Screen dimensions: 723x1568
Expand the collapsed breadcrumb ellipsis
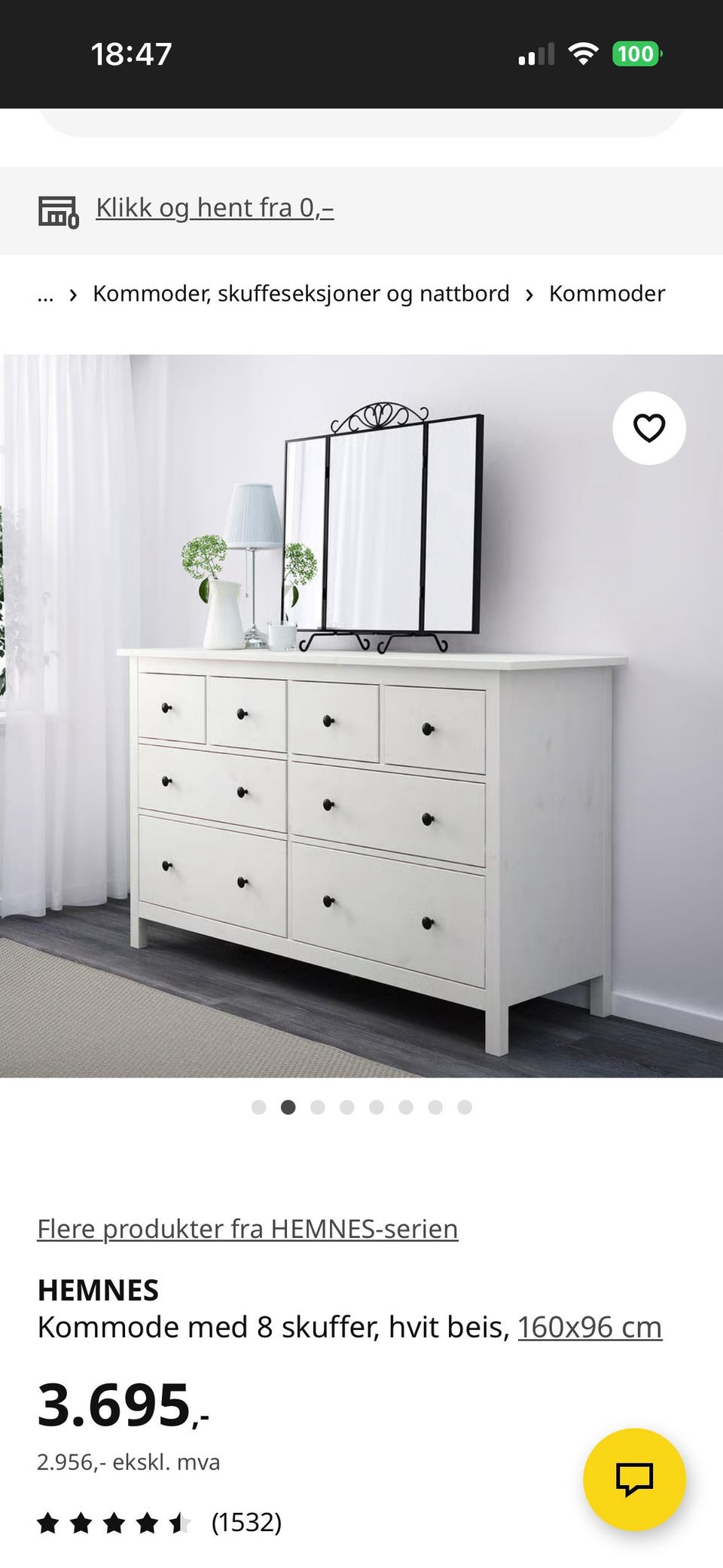pyautogui.click(x=45, y=293)
